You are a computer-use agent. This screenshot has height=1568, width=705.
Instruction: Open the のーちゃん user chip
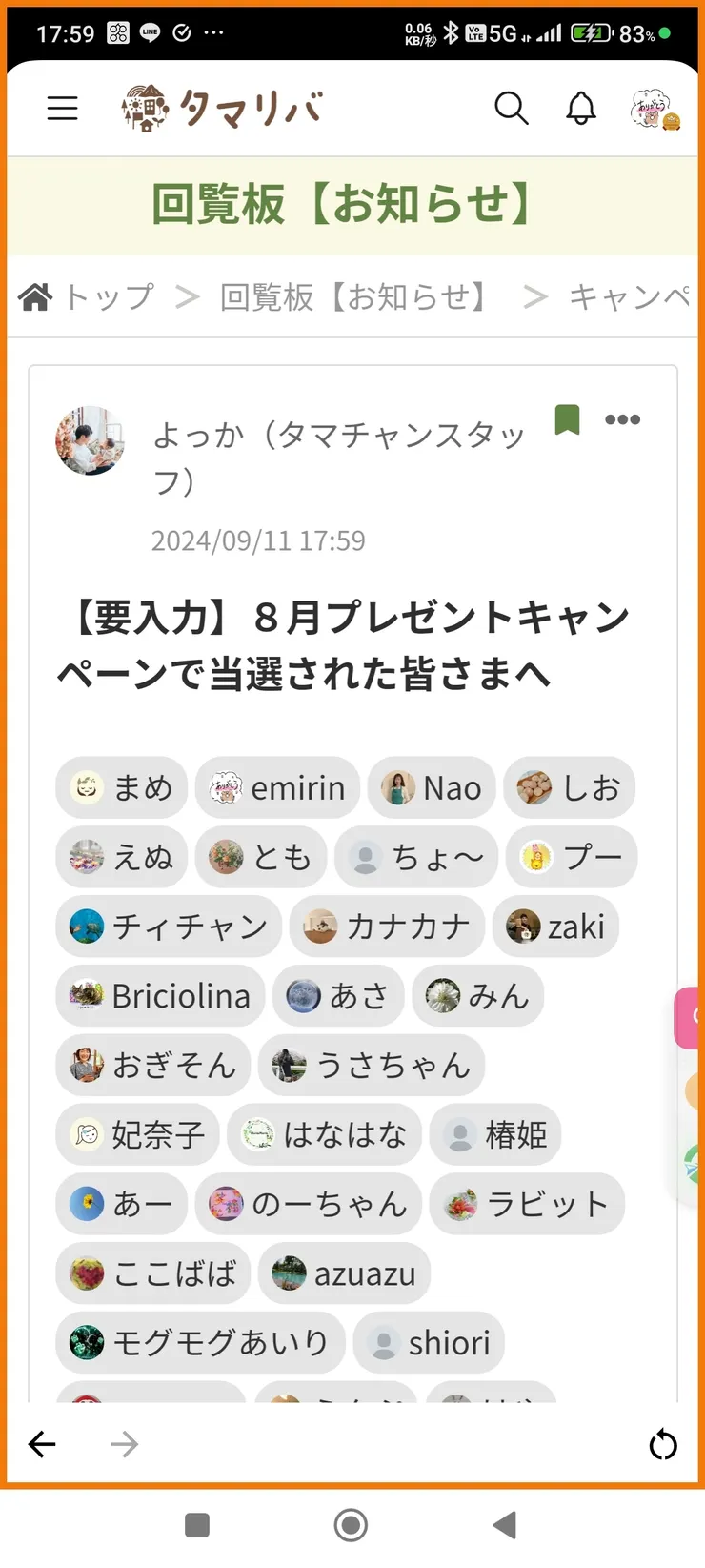[x=309, y=1204]
